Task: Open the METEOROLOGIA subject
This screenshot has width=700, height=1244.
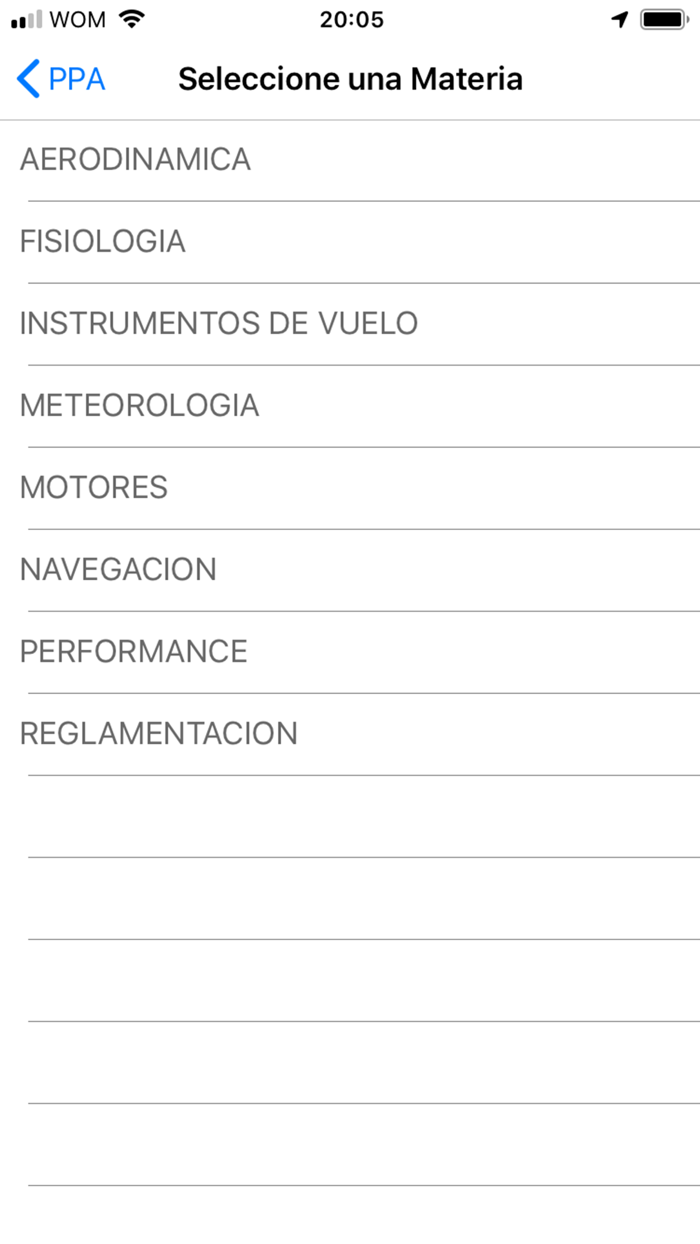Action: [140, 406]
